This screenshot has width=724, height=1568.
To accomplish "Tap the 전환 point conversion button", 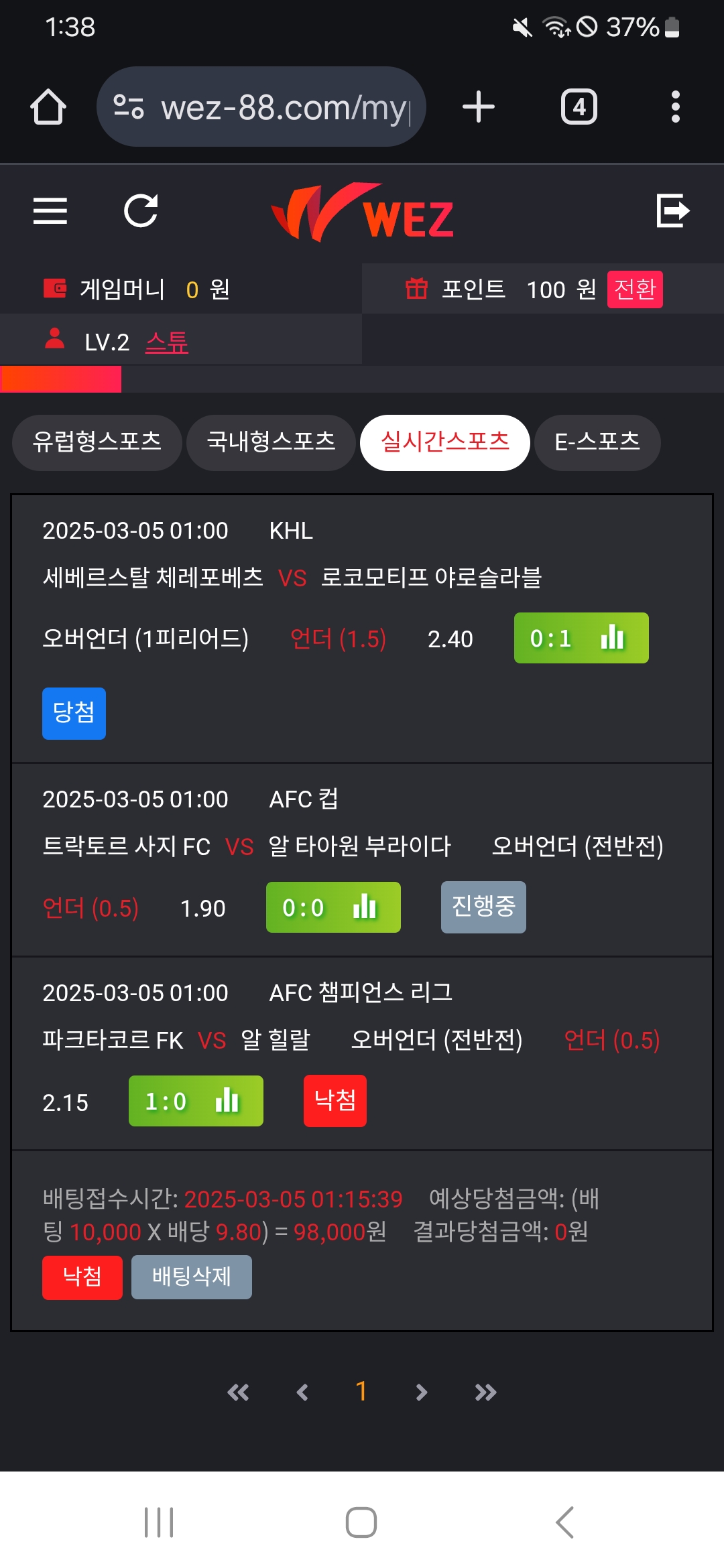I will [x=634, y=289].
